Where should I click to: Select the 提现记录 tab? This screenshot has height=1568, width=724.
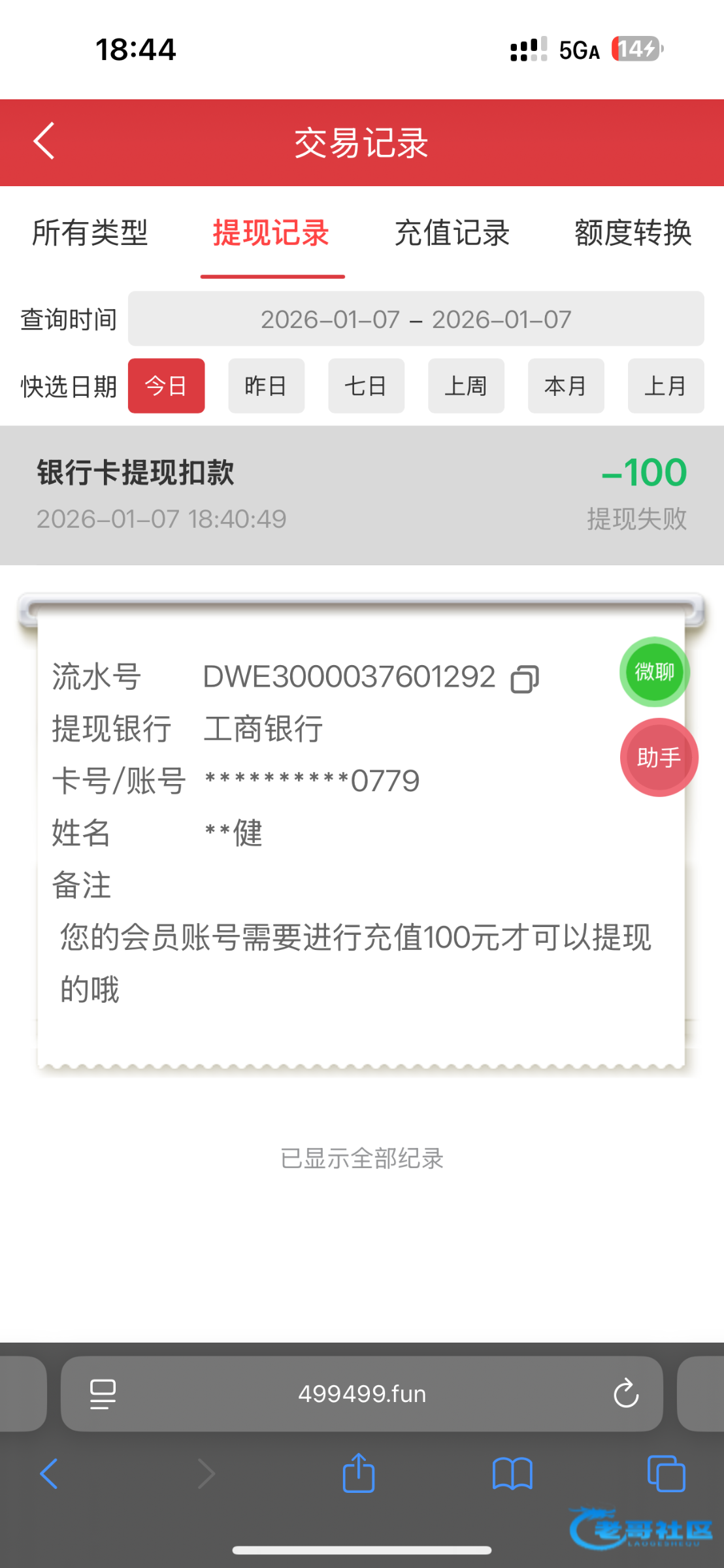pos(271,233)
